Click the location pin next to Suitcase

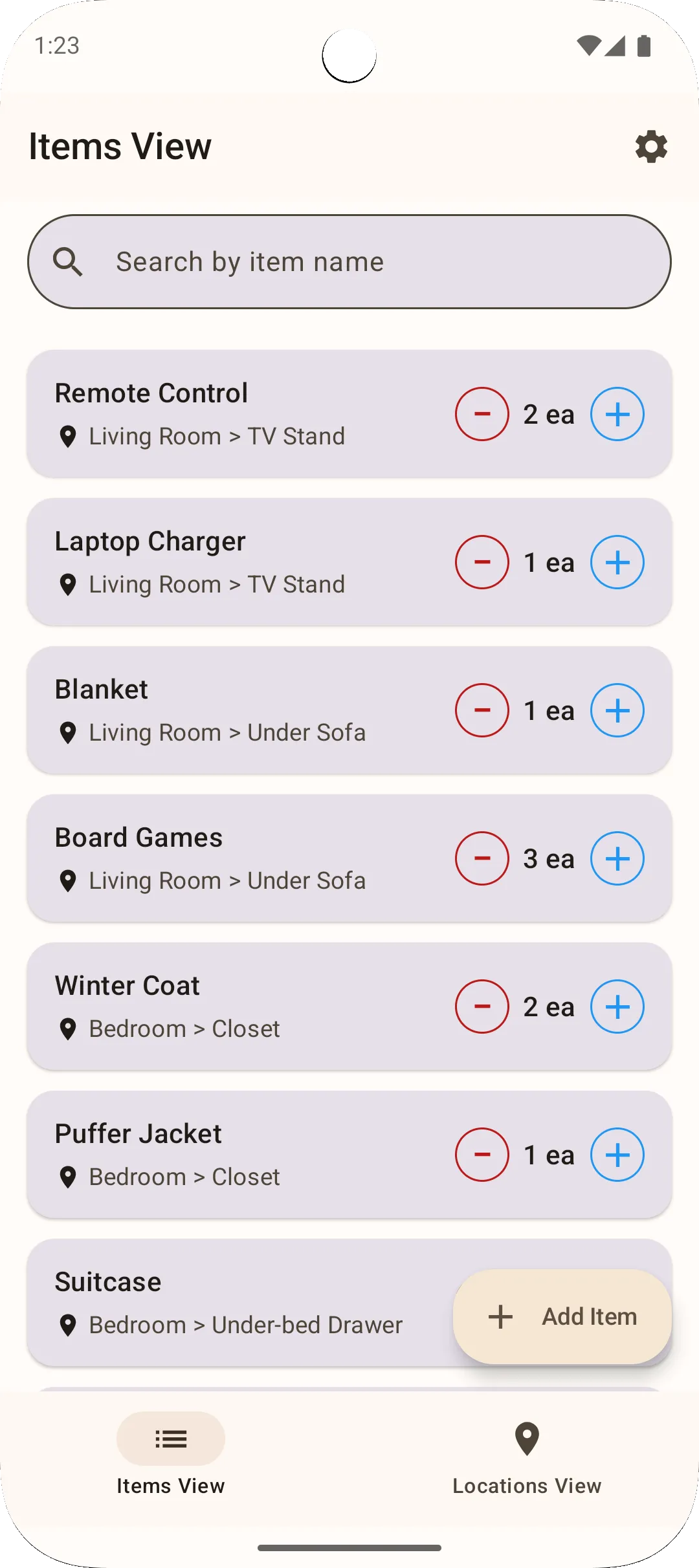pyautogui.click(x=69, y=1324)
